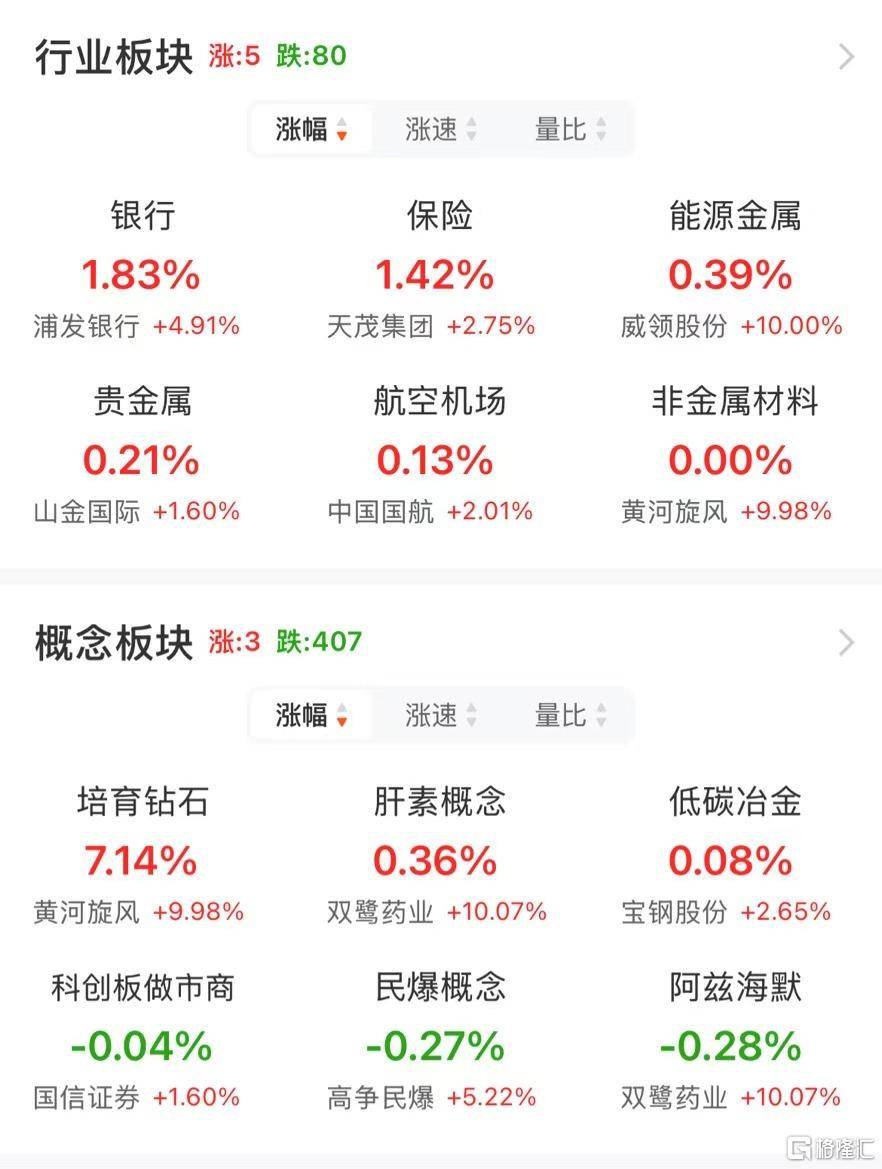The width and height of the screenshot is (882, 1169).
Task: Click sort arrows beside 涨速 in 行业板块
Action: pyautogui.click(x=473, y=129)
